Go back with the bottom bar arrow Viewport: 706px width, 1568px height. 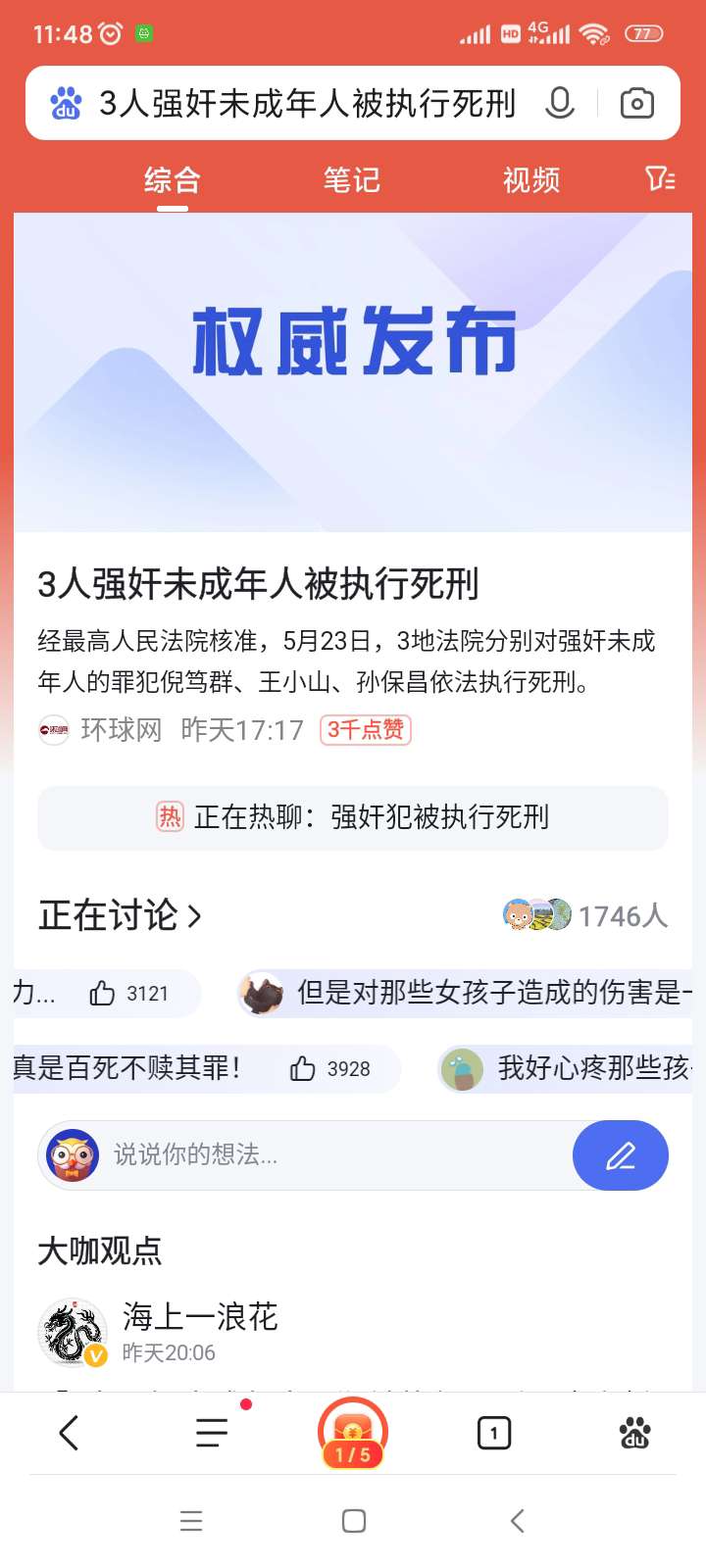pos(69,1434)
